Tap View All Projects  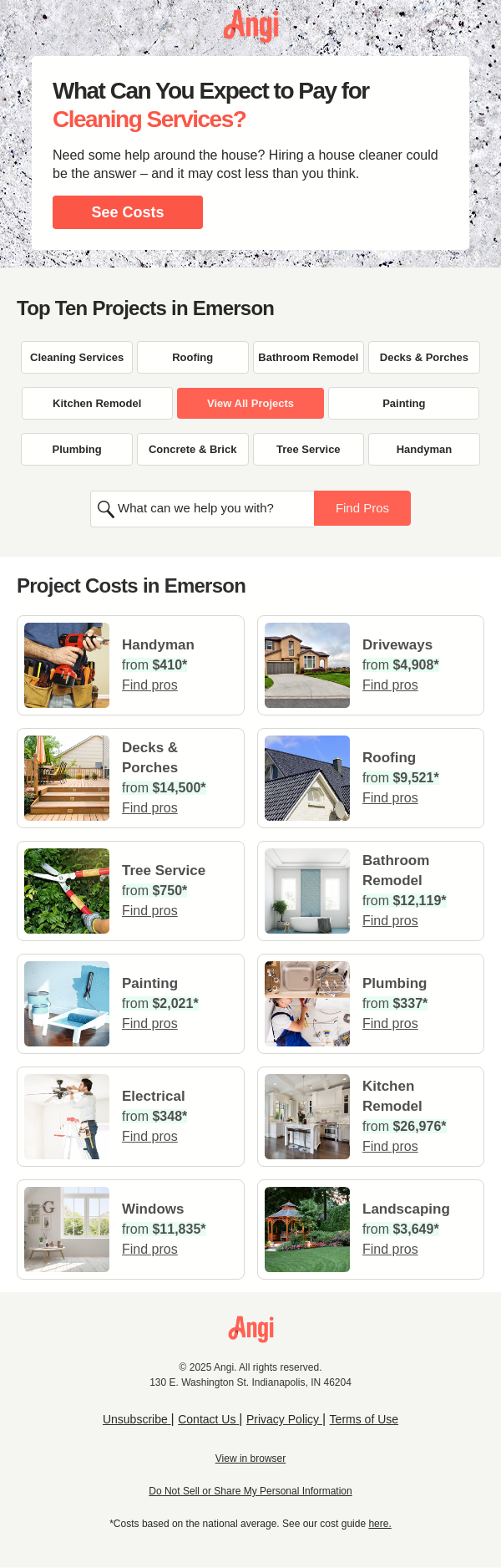250,403
